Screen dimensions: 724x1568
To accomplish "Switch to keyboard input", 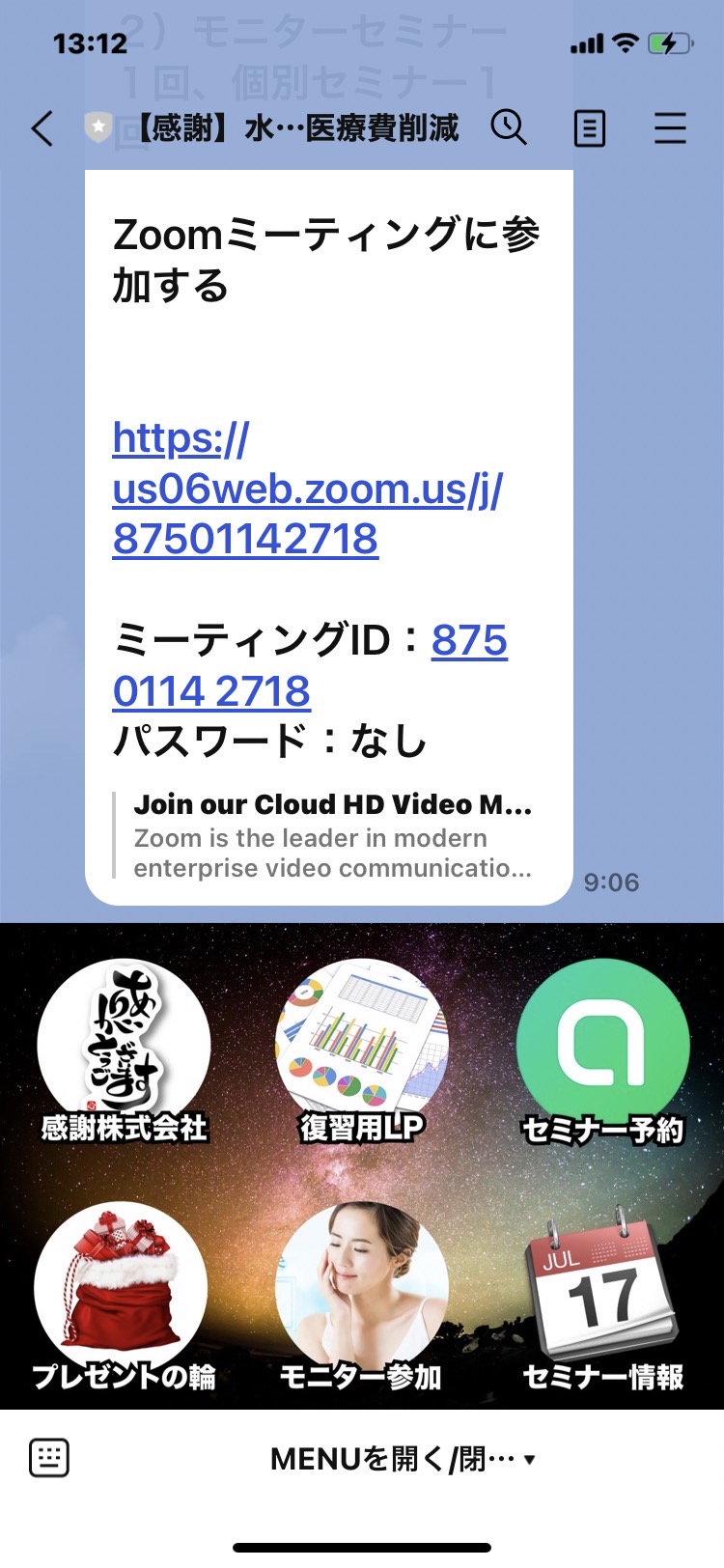I will (49, 1458).
